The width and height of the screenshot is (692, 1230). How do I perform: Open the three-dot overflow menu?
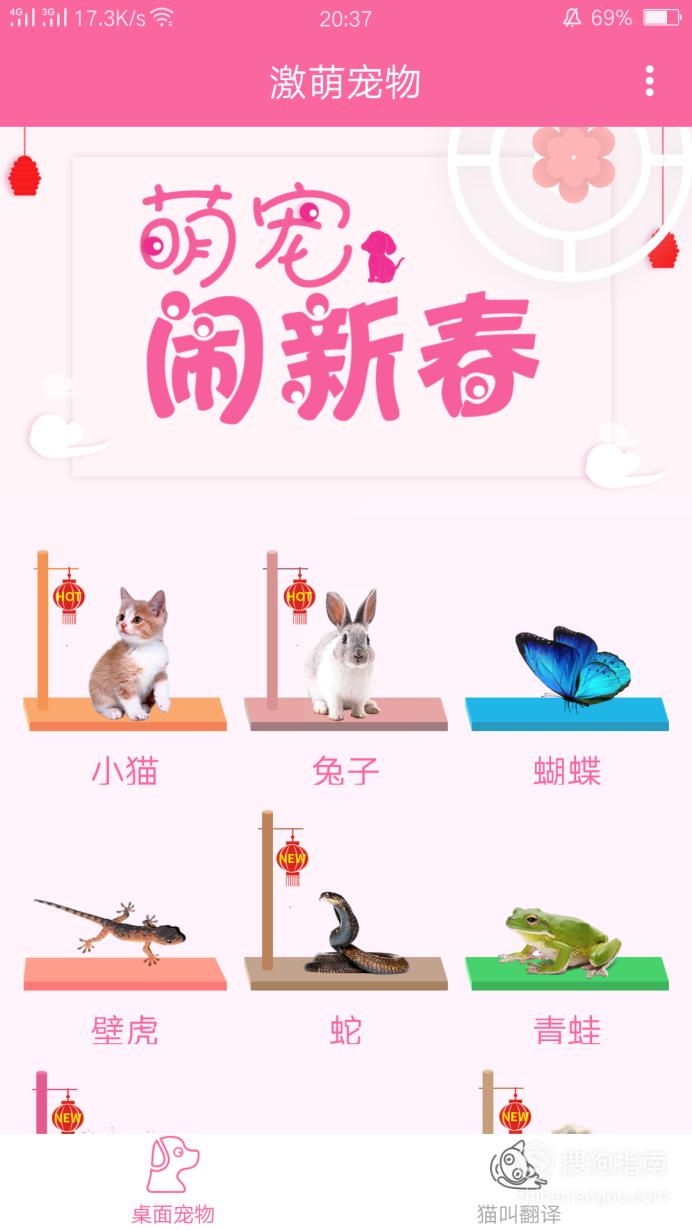650,82
